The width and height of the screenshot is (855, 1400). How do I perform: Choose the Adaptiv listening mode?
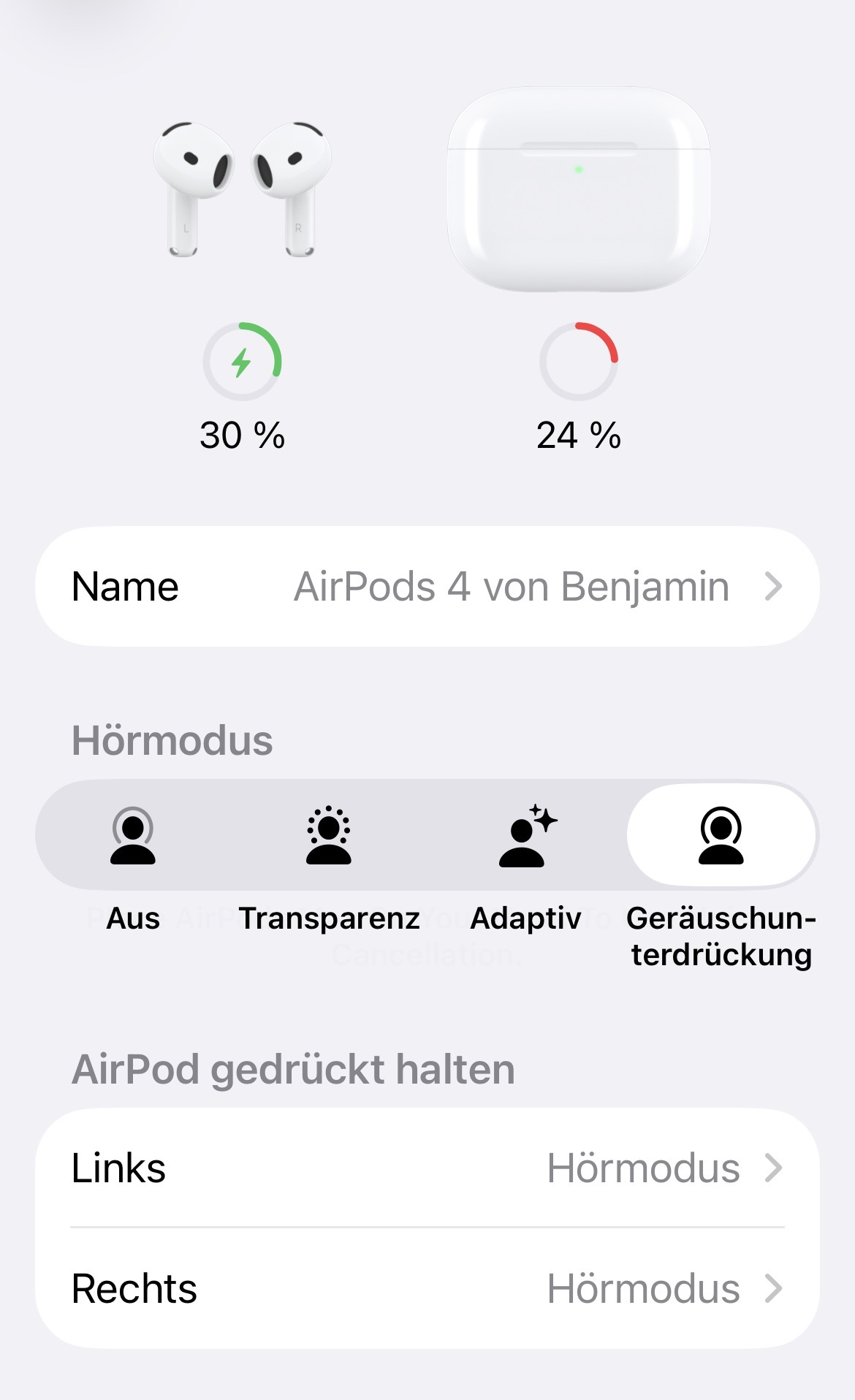click(x=526, y=836)
